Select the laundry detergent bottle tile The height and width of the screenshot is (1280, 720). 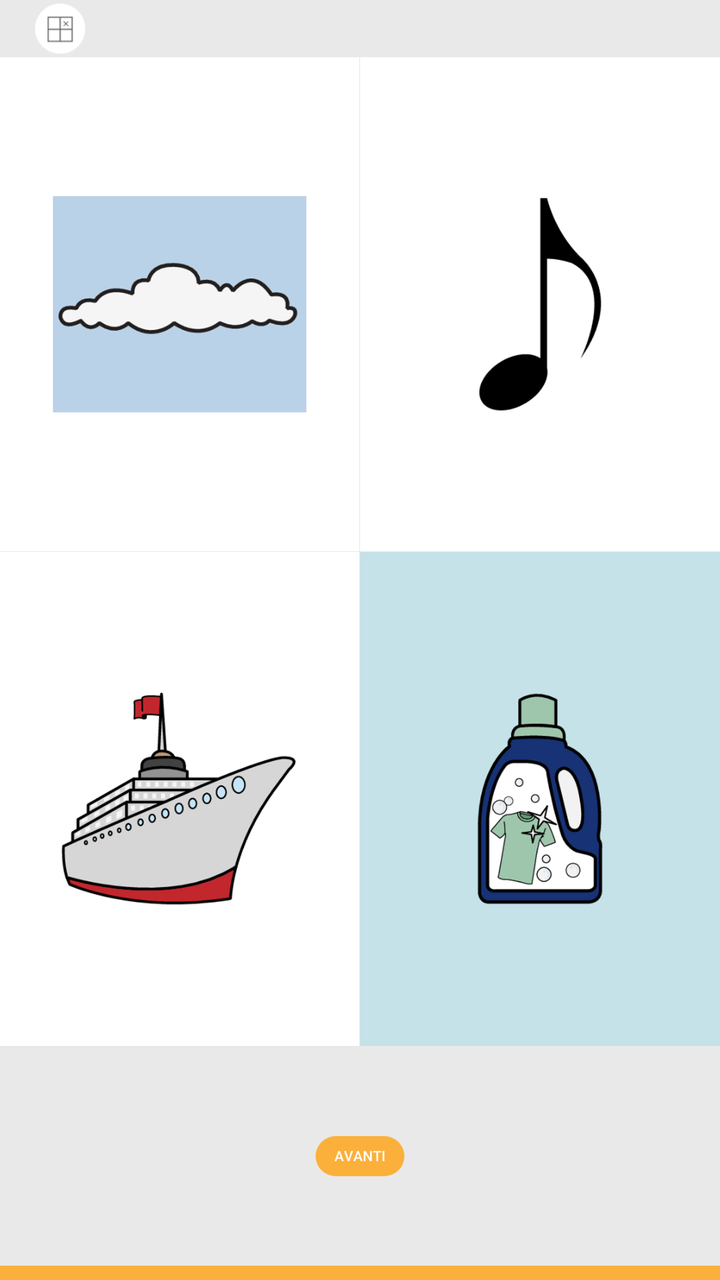click(540, 799)
